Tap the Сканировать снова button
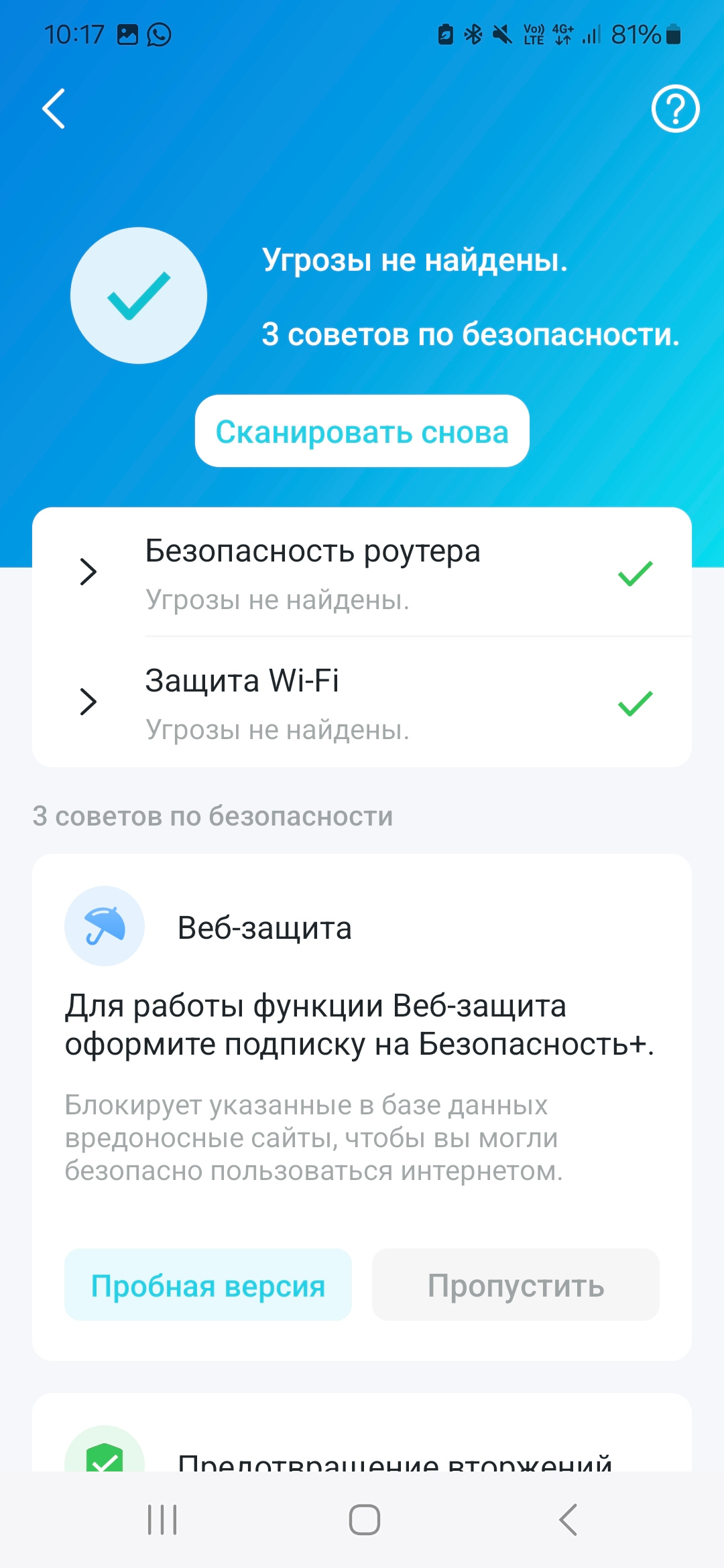The width and height of the screenshot is (724, 1568). (362, 432)
